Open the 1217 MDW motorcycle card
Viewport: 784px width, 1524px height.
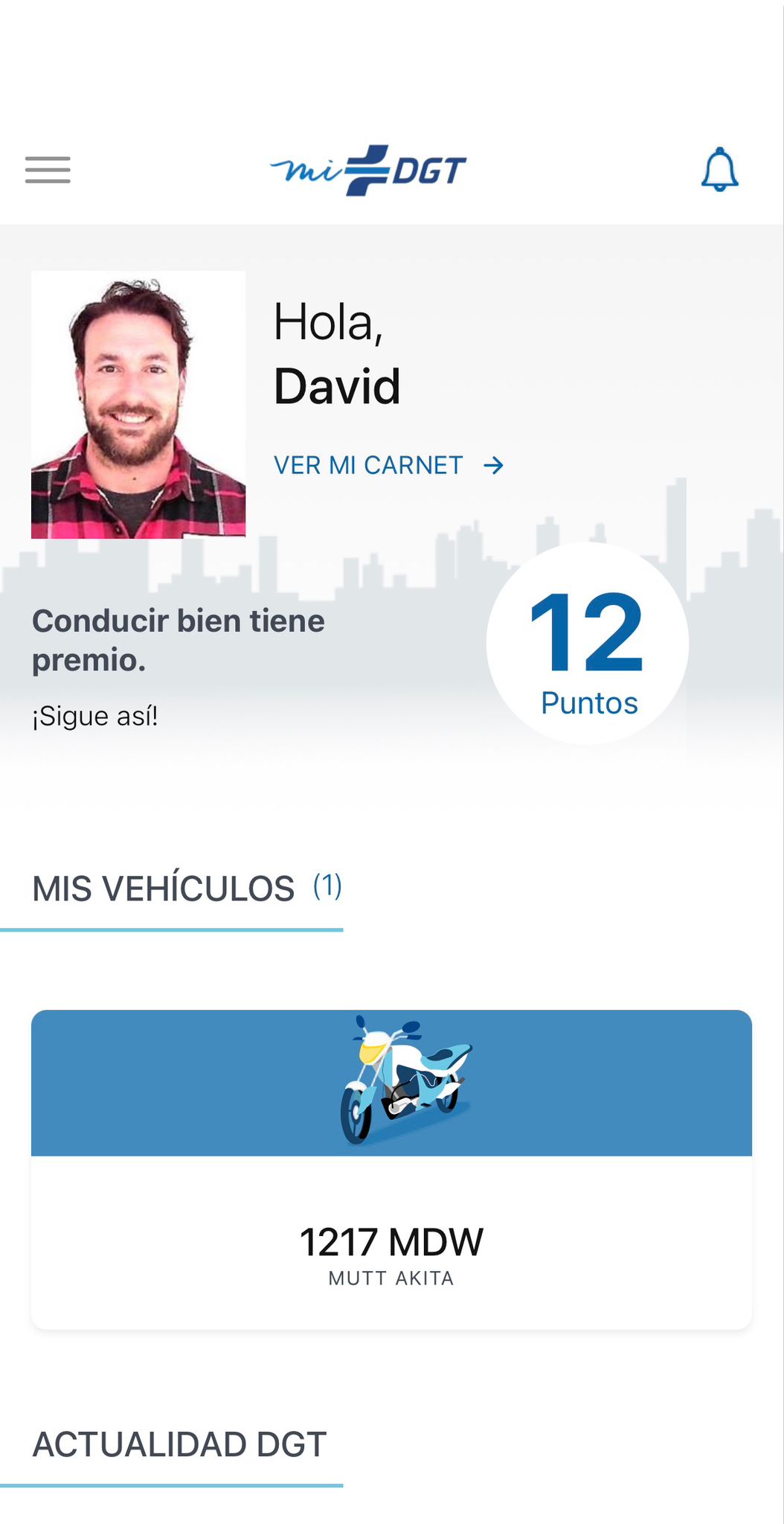tap(391, 1168)
